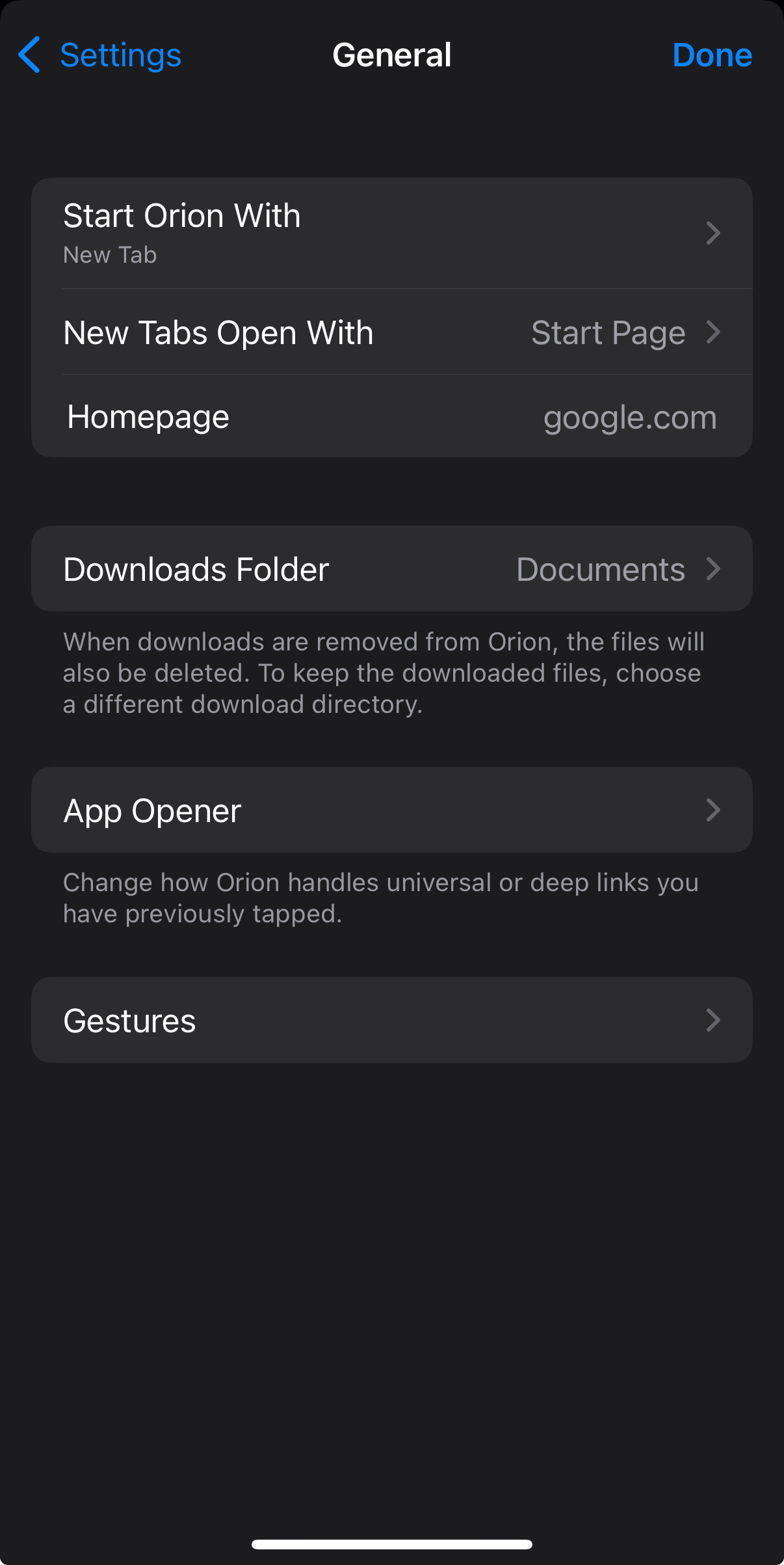Edit the Homepage google.com field
784x1565 pixels.
pos(629,418)
